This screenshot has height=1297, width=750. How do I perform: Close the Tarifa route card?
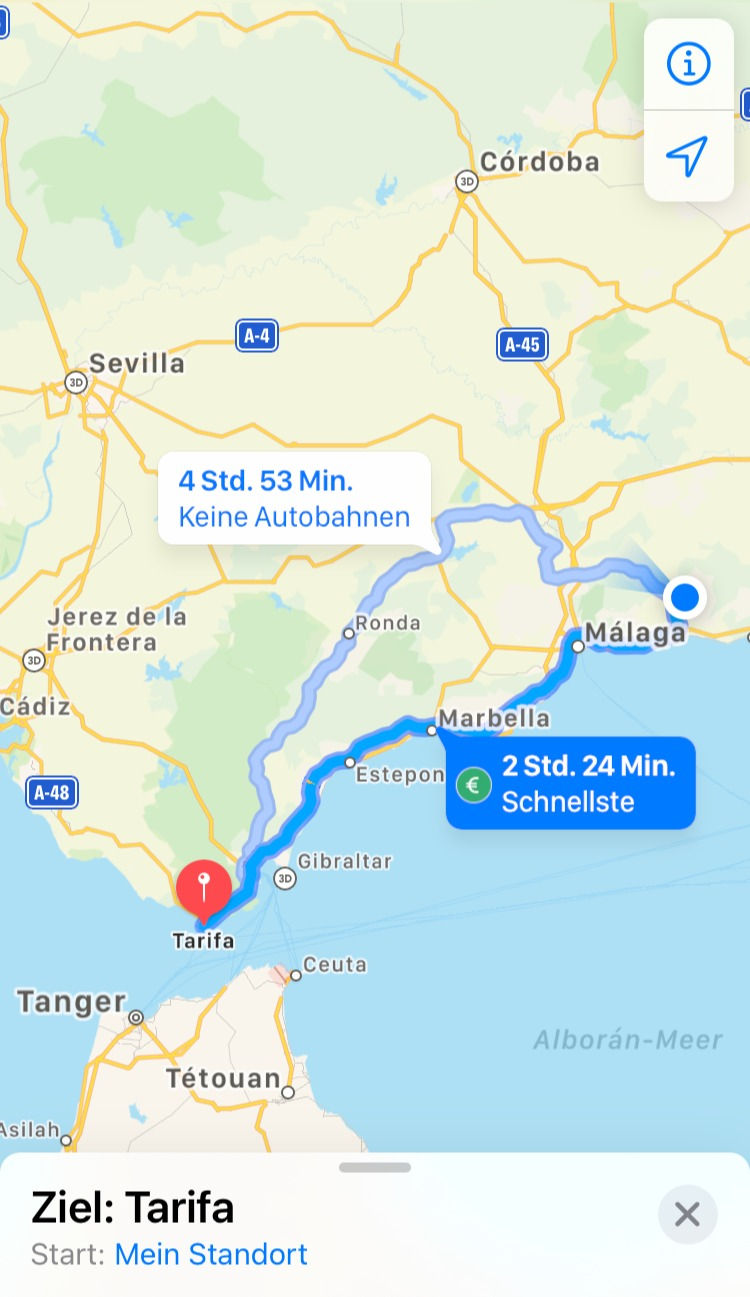687,1214
